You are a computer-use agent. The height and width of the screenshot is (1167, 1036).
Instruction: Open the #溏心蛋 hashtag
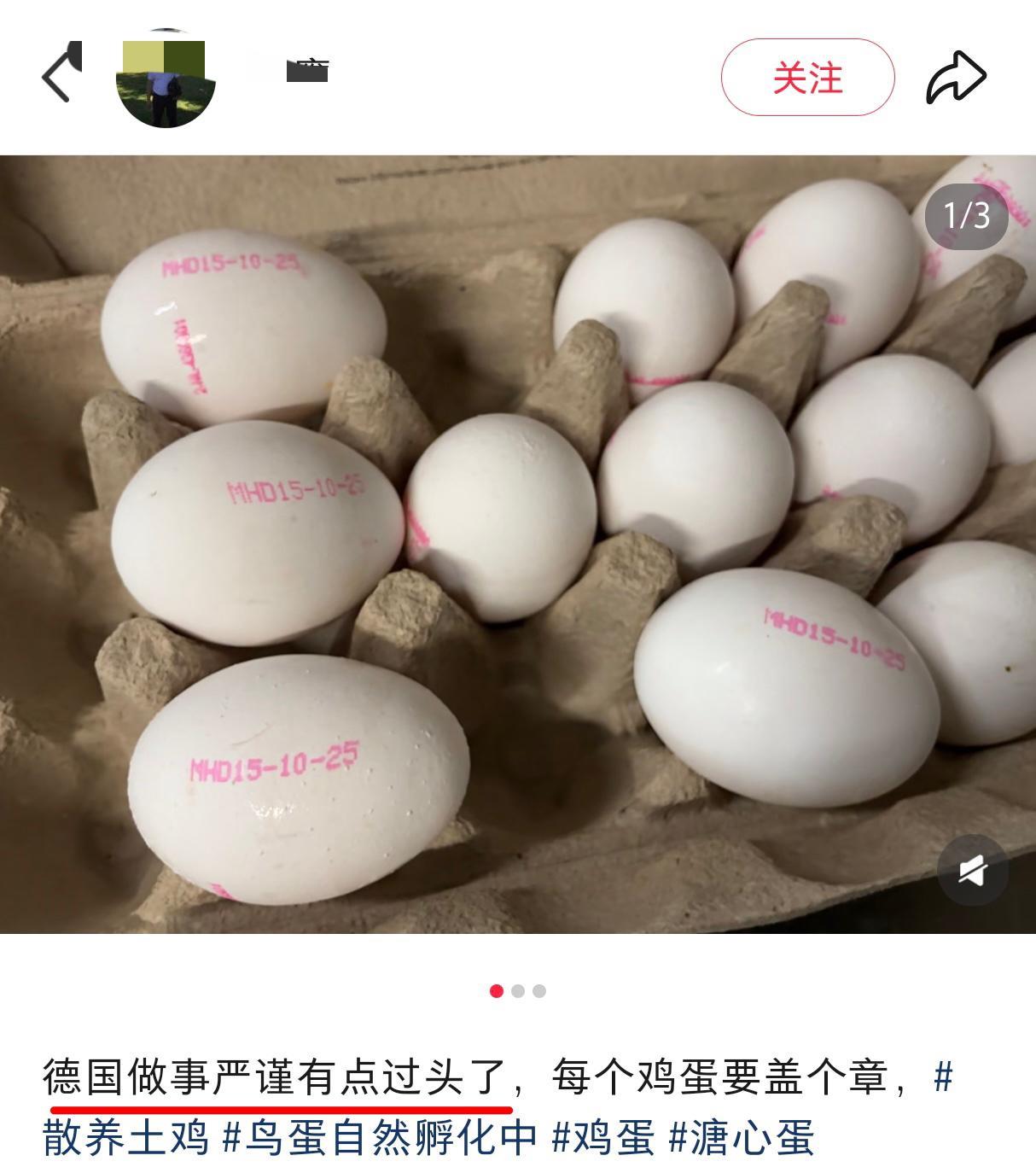[742, 1137]
